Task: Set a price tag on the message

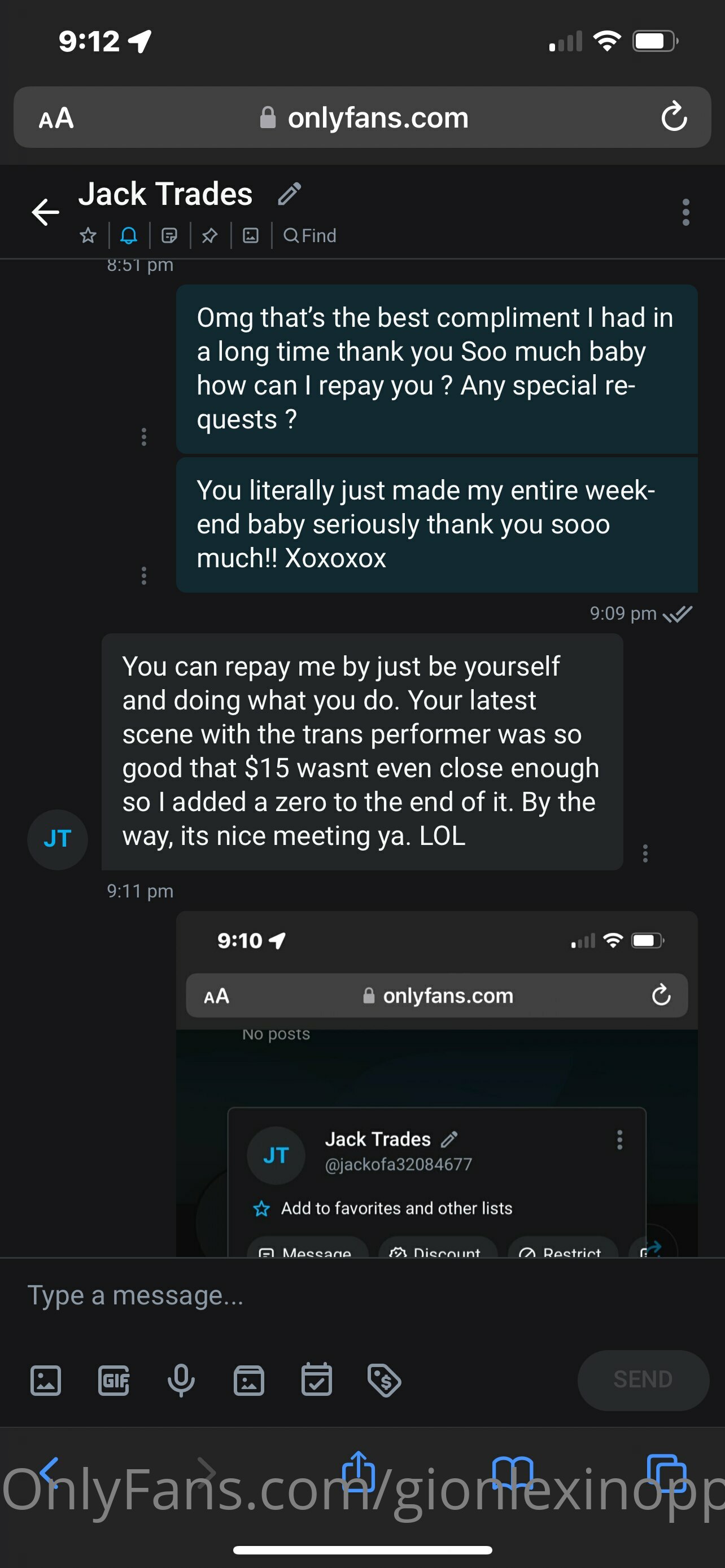Action: 384,1380
